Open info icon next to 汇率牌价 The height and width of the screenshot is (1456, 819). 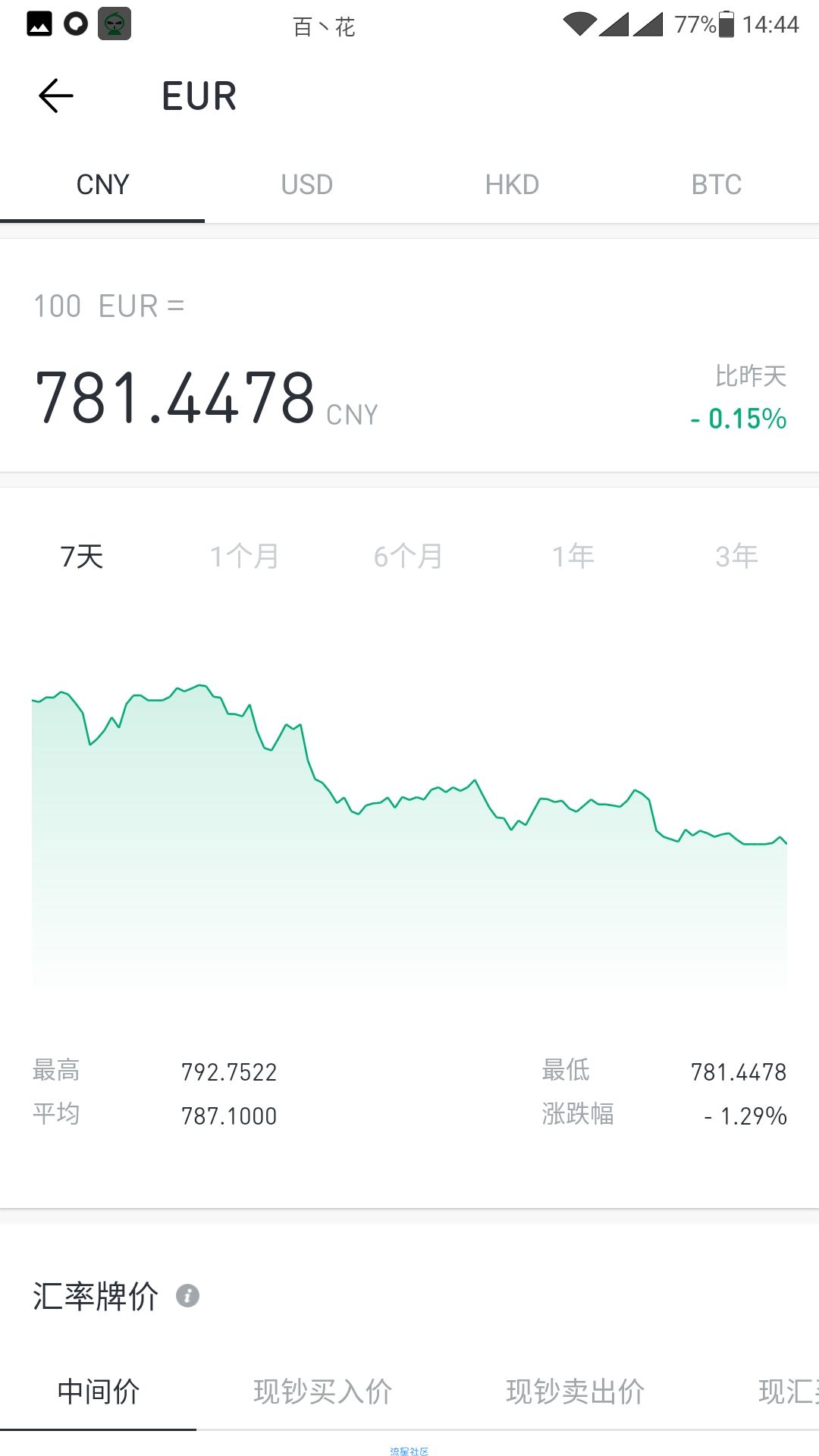click(187, 1295)
